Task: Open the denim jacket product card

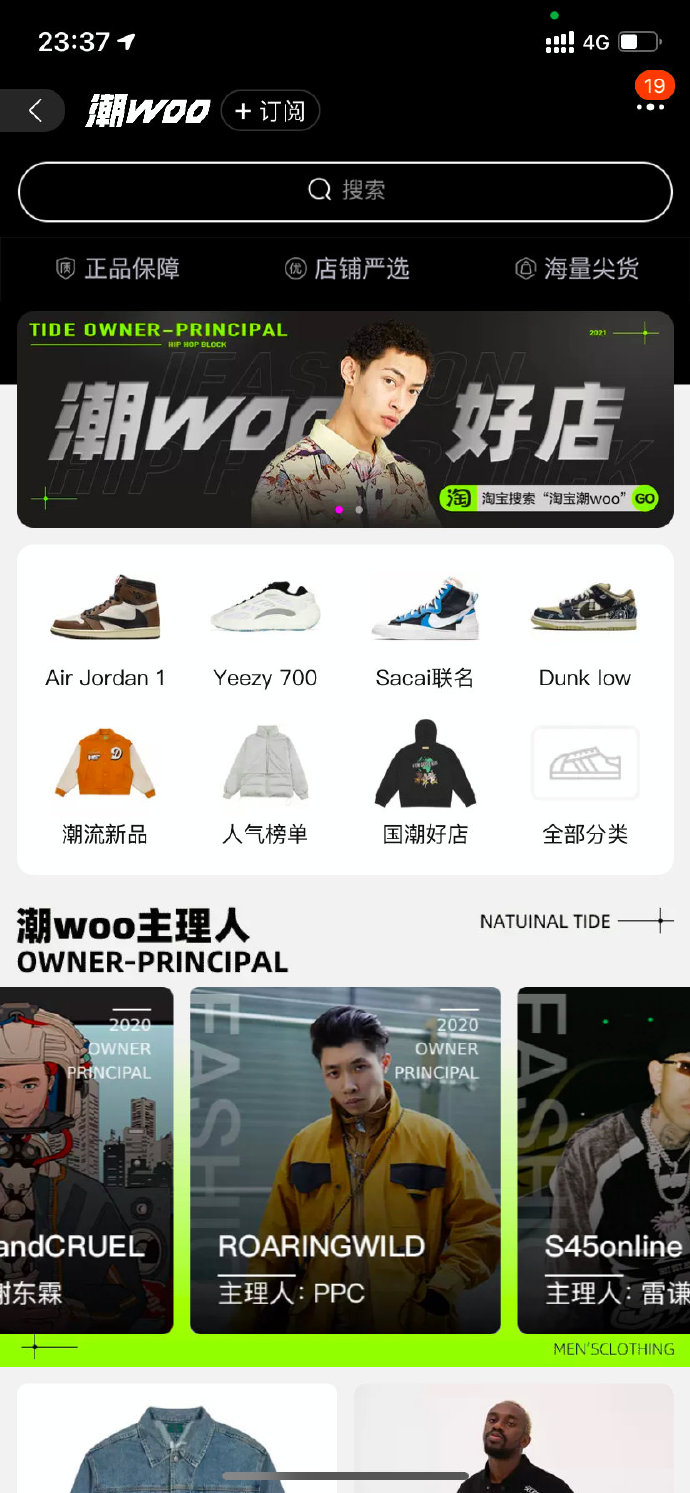Action: (x=177, y=1438)
